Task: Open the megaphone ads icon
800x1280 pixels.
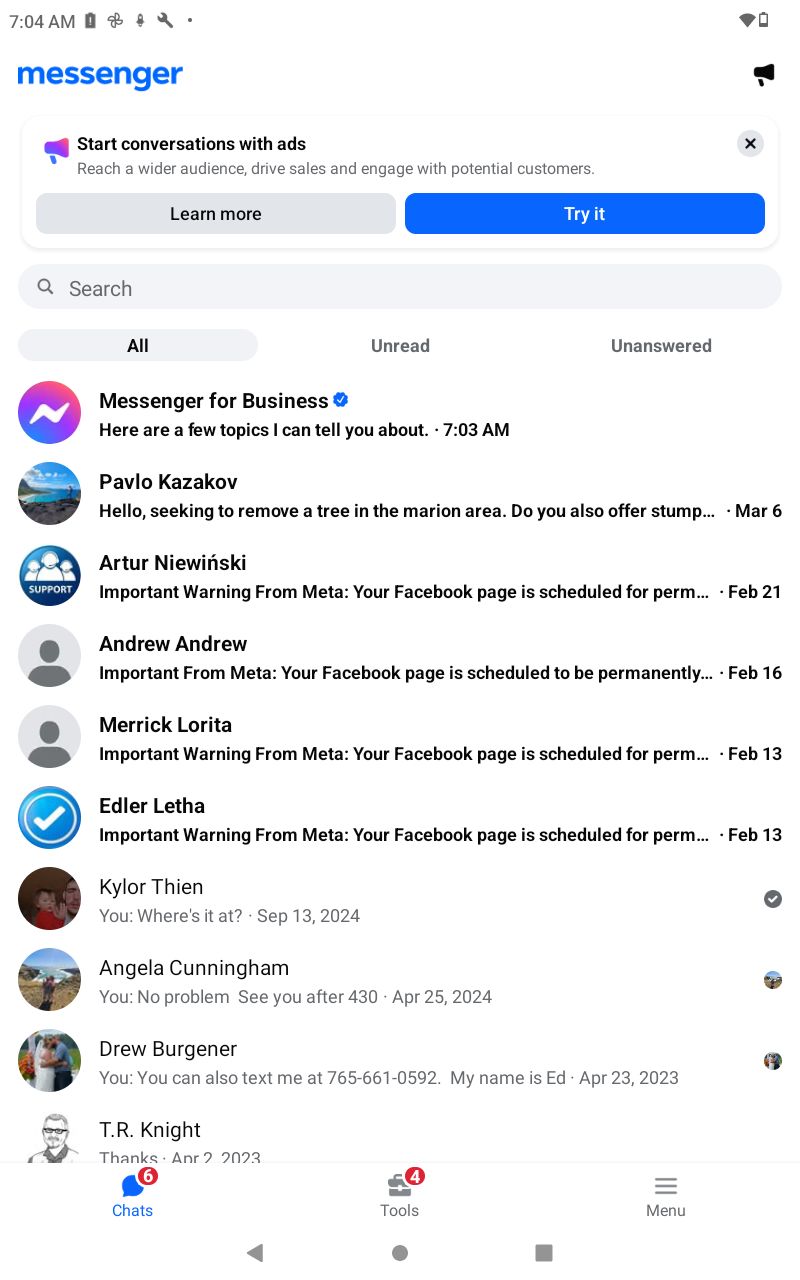Action: click(764, 75)
